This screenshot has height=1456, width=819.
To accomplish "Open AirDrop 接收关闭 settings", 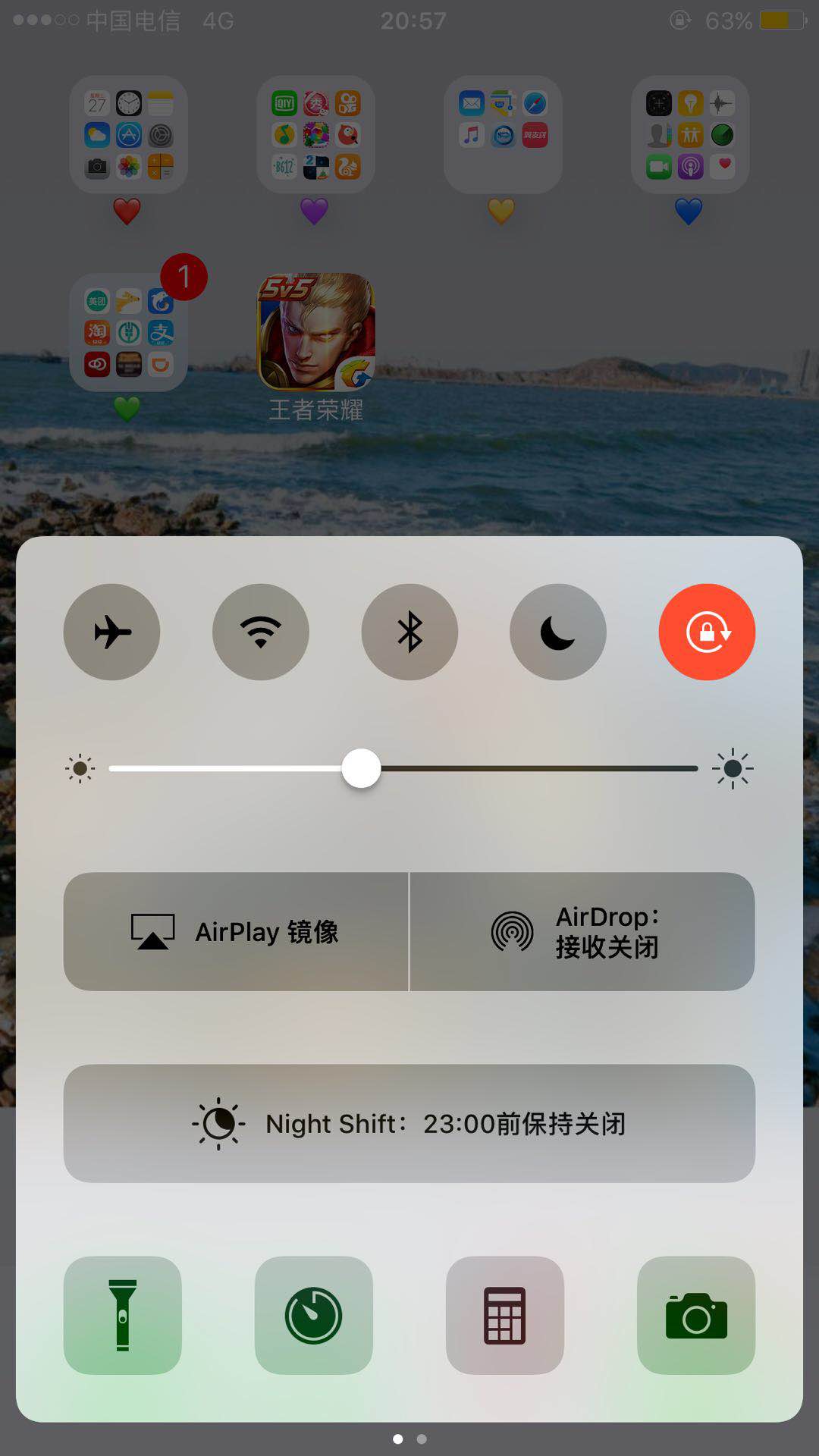I will point(582,931).
